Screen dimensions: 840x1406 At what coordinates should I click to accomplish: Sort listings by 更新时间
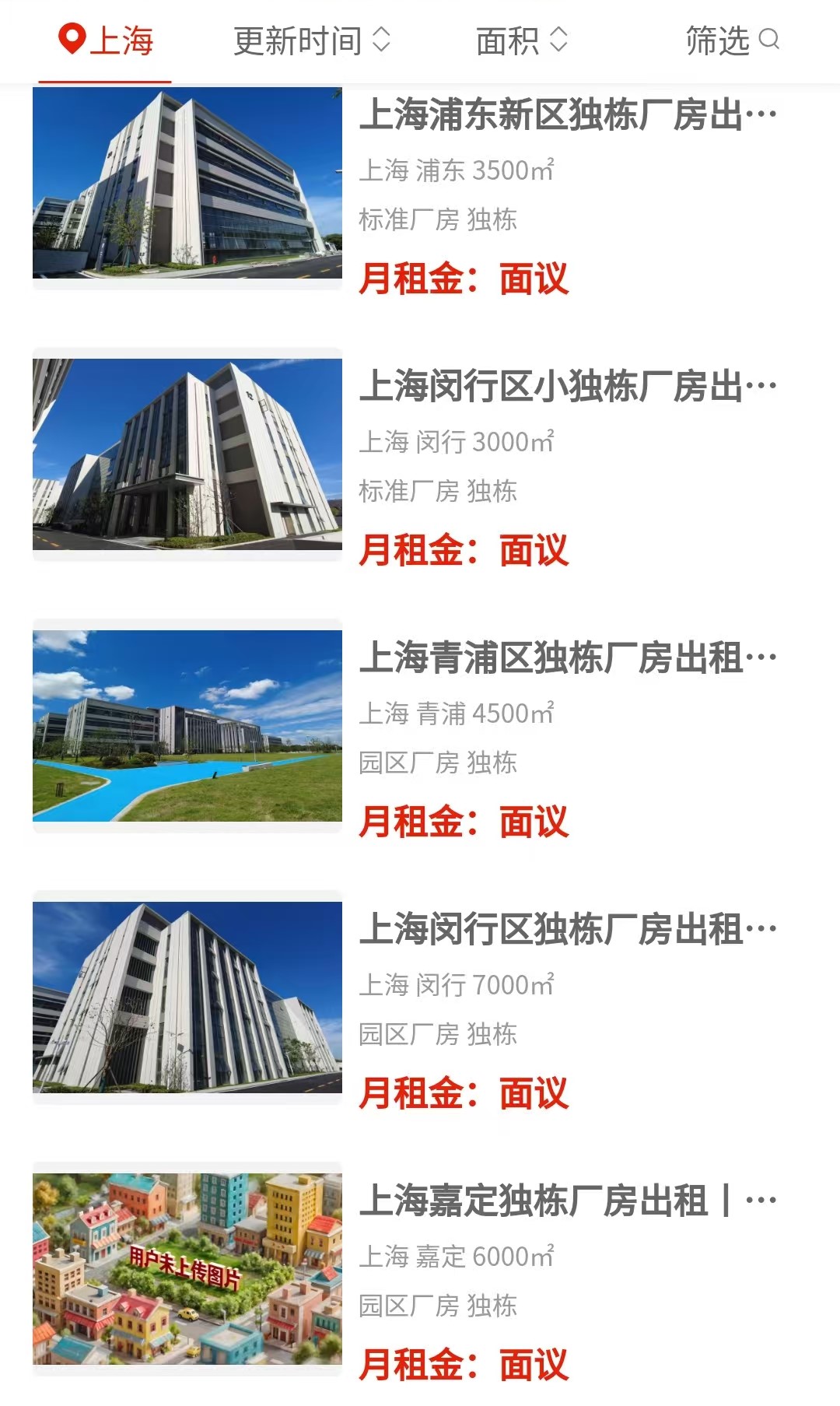click(311, 40)
